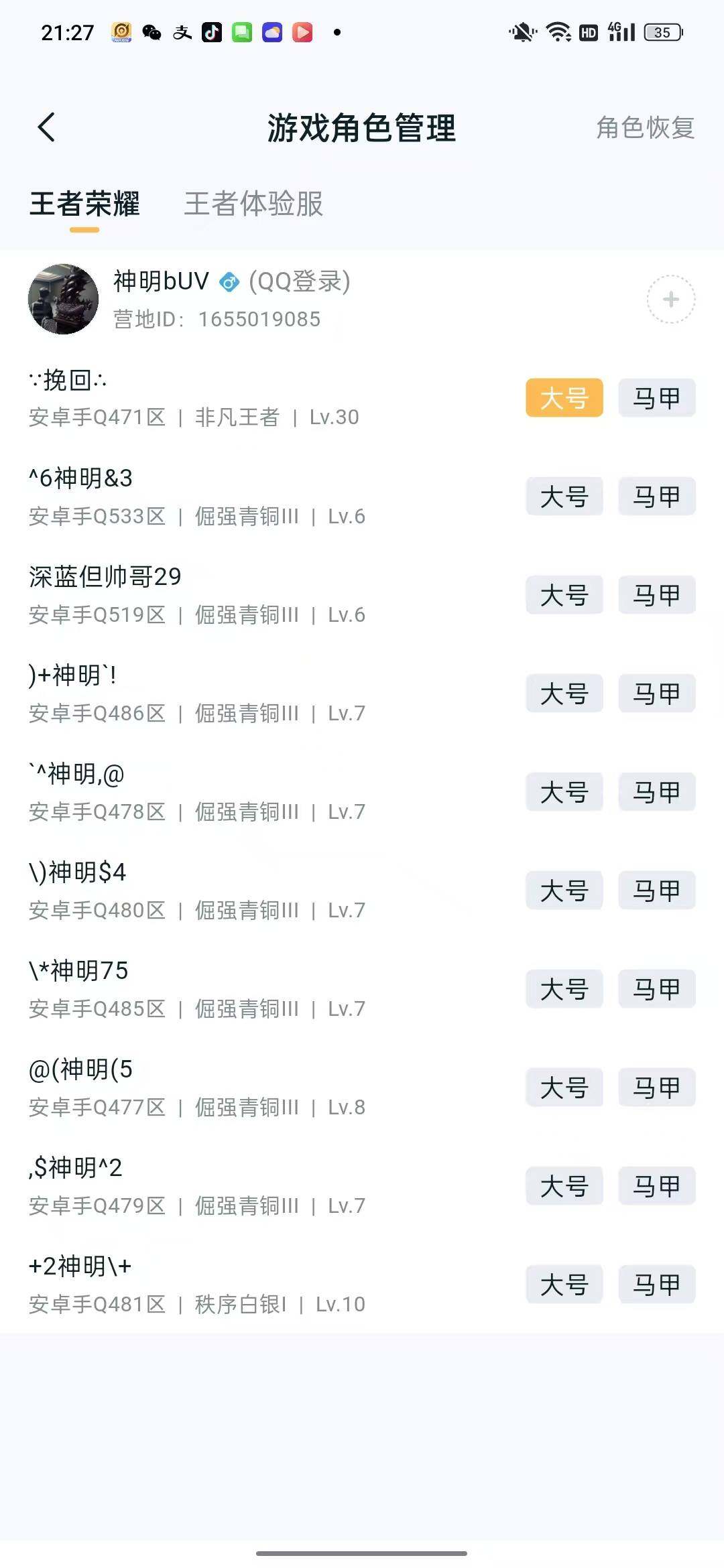Tap the mute notification icon in status bar

click(522, 31)
